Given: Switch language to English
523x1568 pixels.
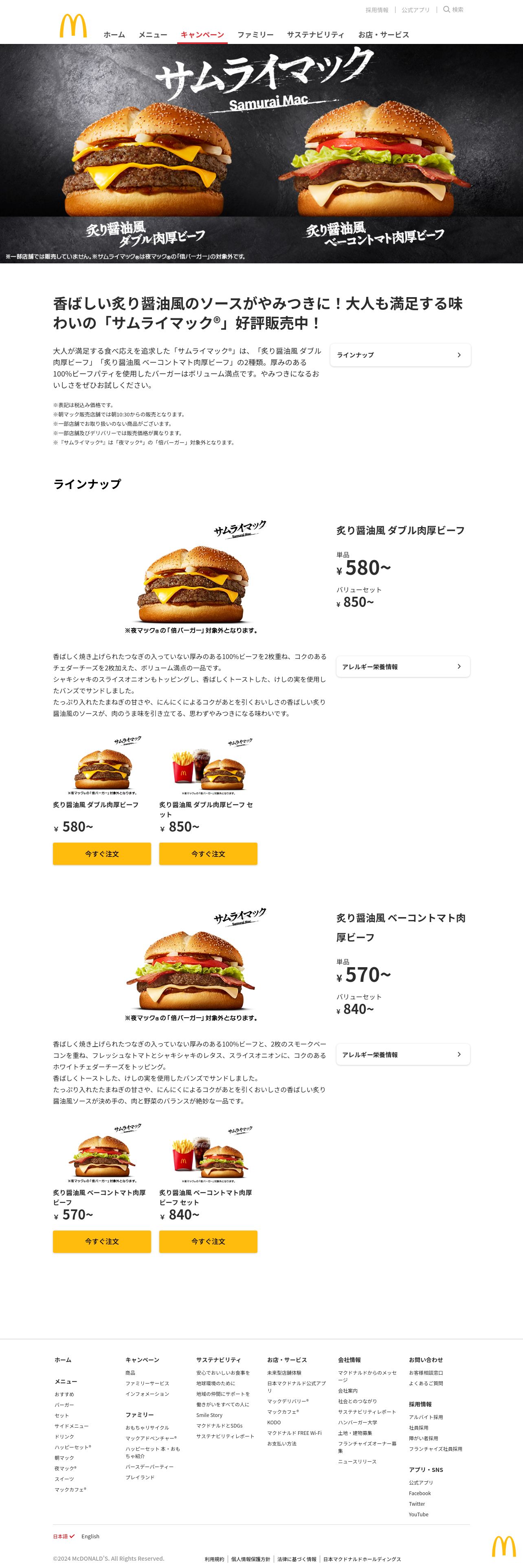Looking at the screenshot, I should tap(90, 1536).
